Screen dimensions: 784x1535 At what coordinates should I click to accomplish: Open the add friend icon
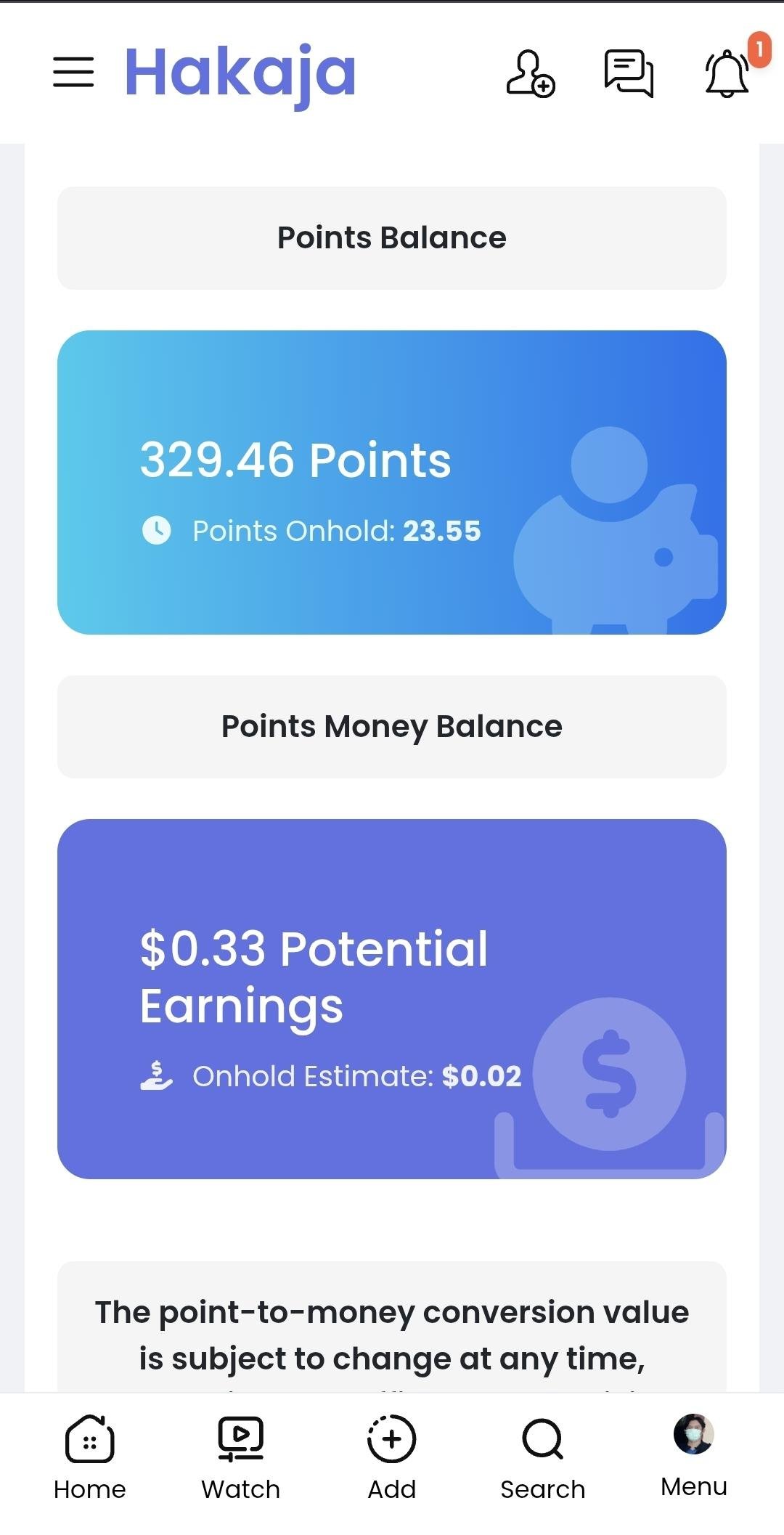(x=530, y=73)
